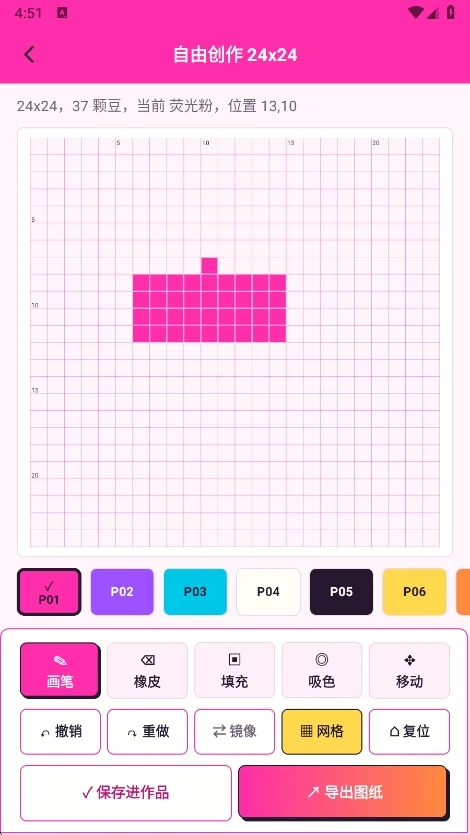Viewport: 470px width, 835px height.
Task: Choose the white P04 color
Action: (268, 592)
